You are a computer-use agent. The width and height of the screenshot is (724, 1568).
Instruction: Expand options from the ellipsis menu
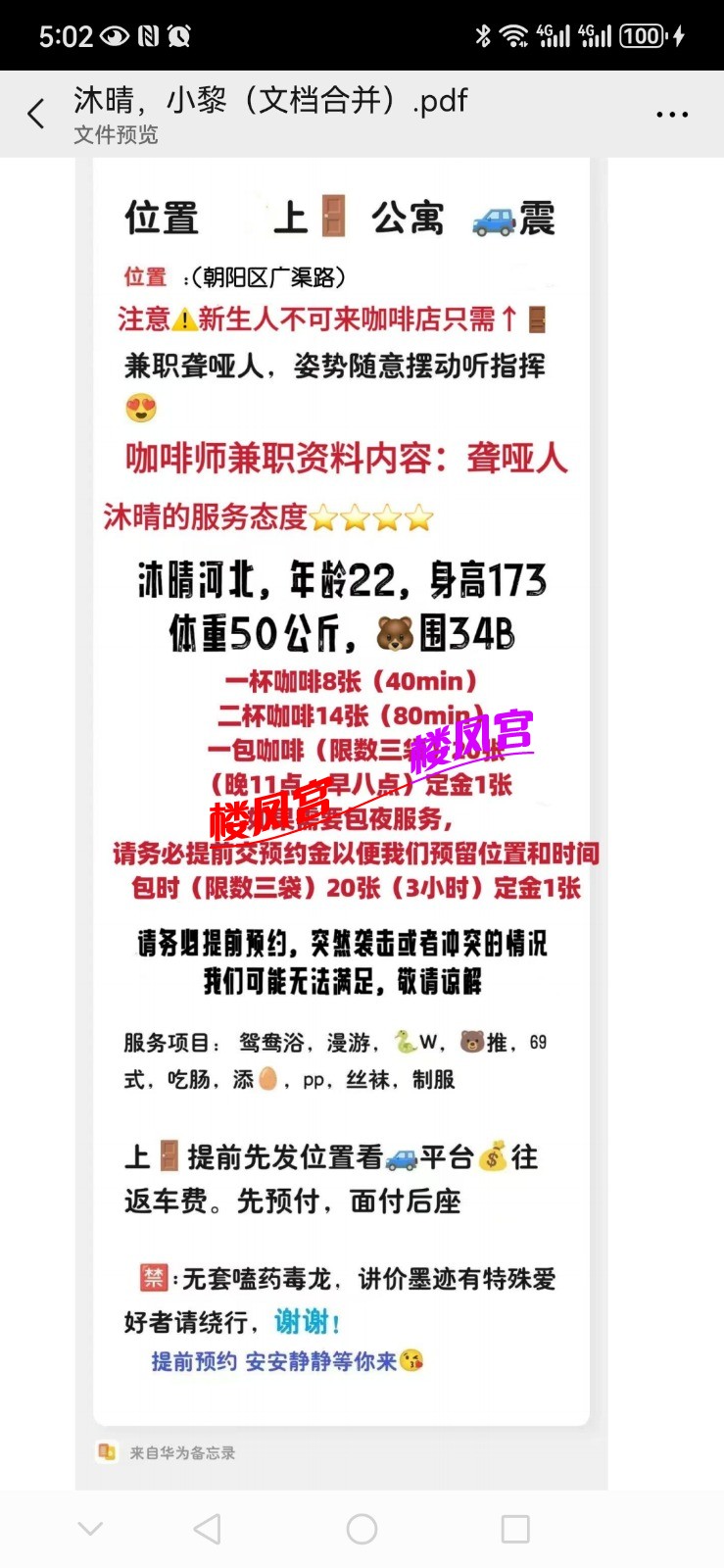tap(672, 114)
